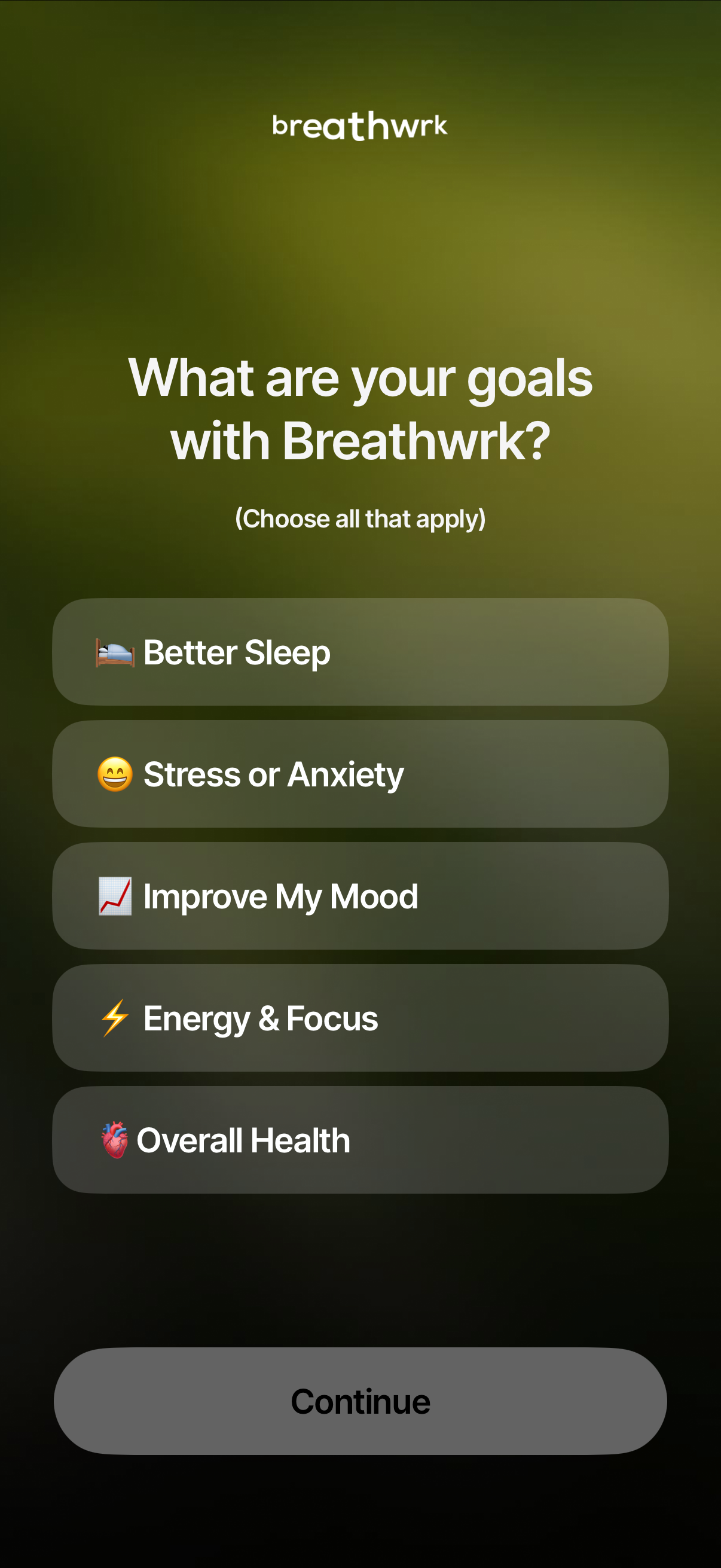Click the rising chart emoji icon
Screen dimensions: 721x1568
(x=115, y=896)
